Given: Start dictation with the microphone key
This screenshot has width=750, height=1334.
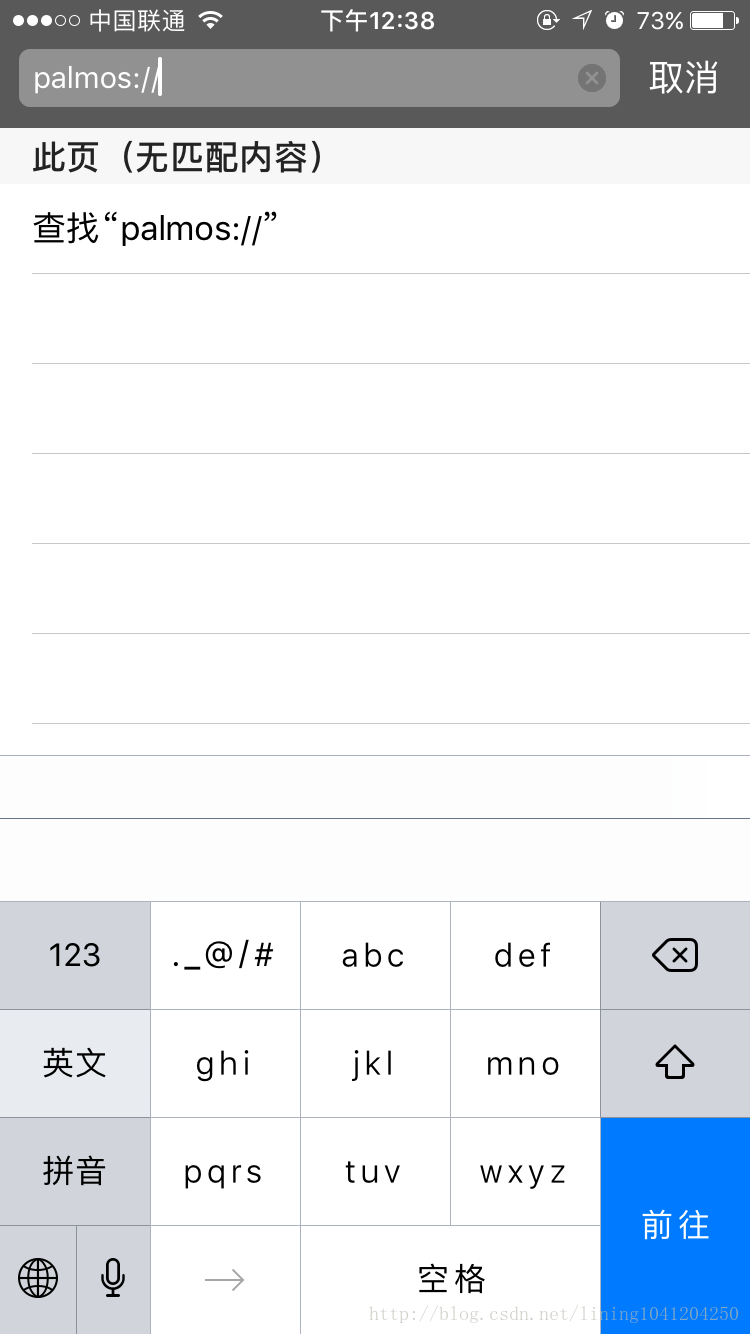Looking at the screenshot, I should [113, 1279].
